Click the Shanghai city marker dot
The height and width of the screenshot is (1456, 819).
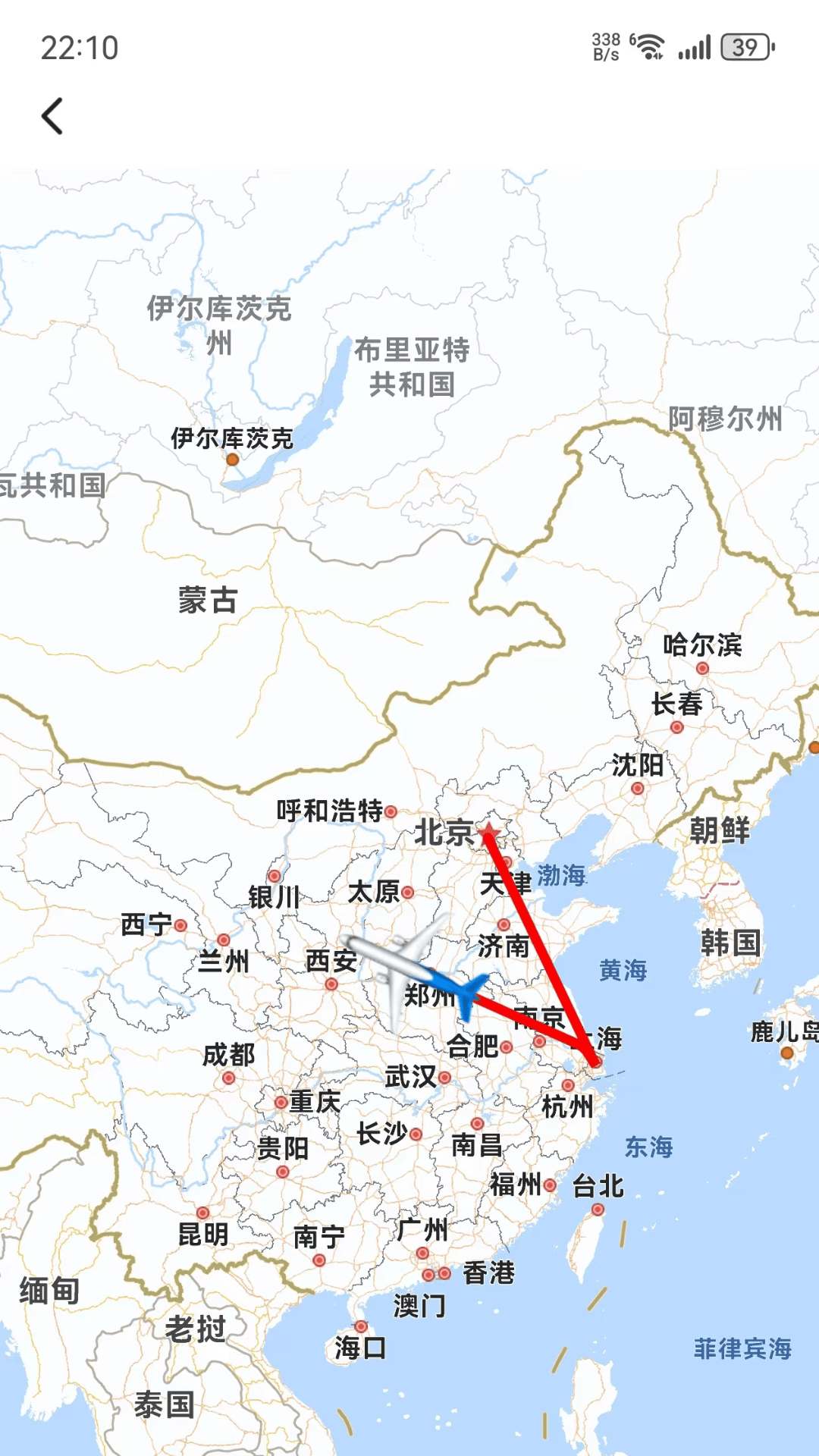coord(599,1063)
